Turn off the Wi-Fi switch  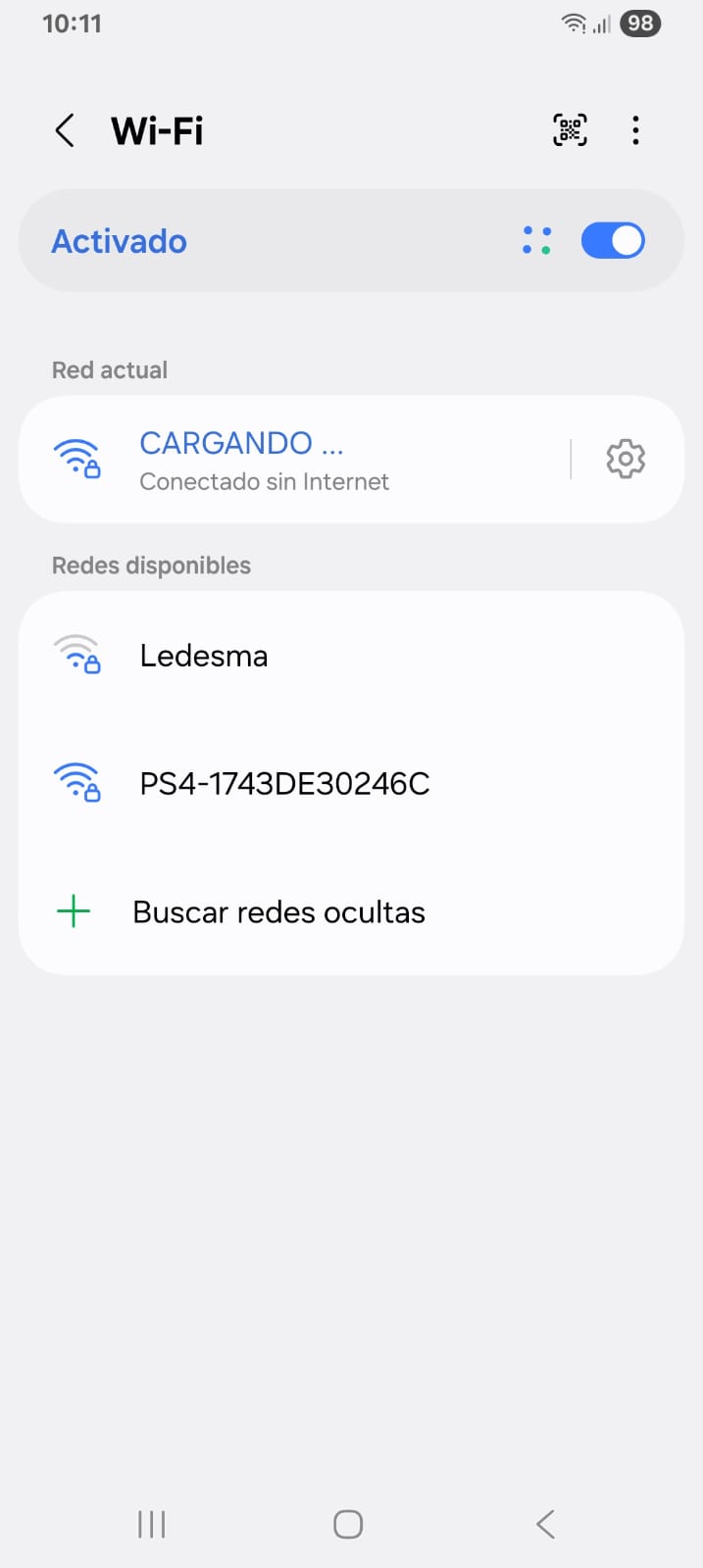tap(612, 241)
